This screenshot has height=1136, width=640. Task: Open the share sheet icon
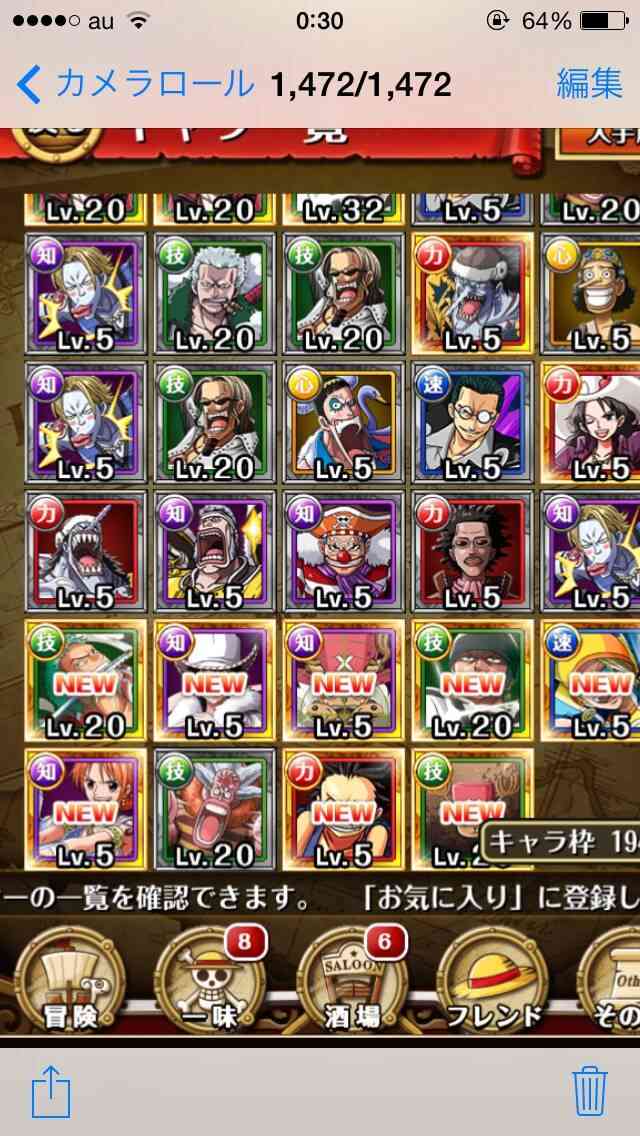coord(51,1090)
